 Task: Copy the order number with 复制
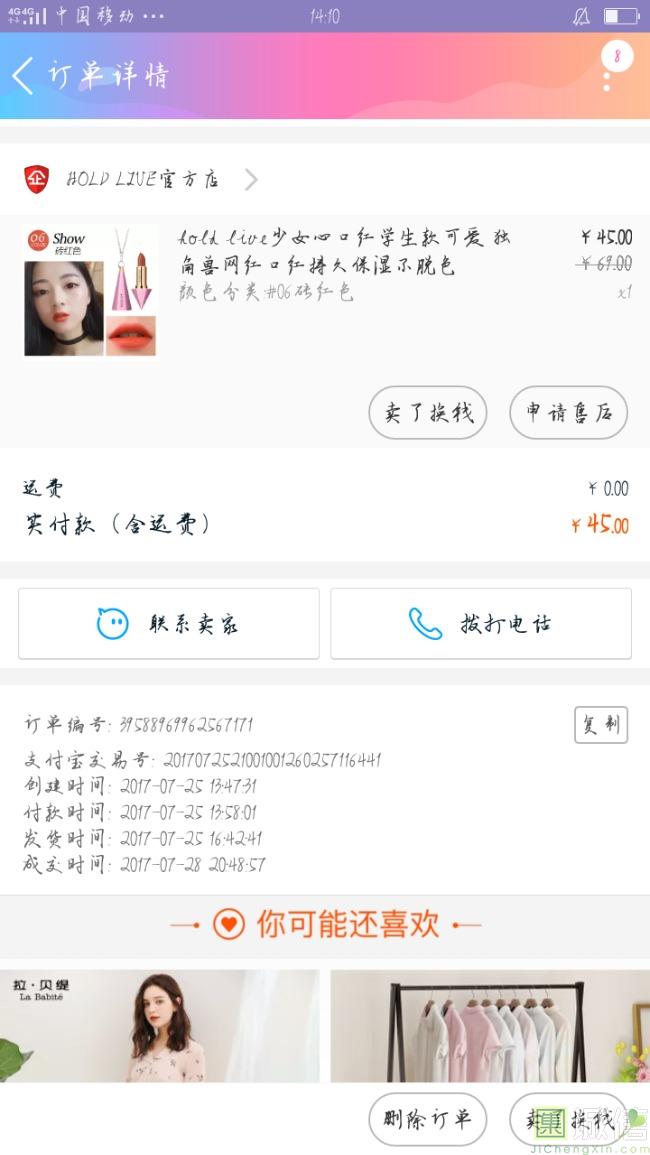point(600,725)
